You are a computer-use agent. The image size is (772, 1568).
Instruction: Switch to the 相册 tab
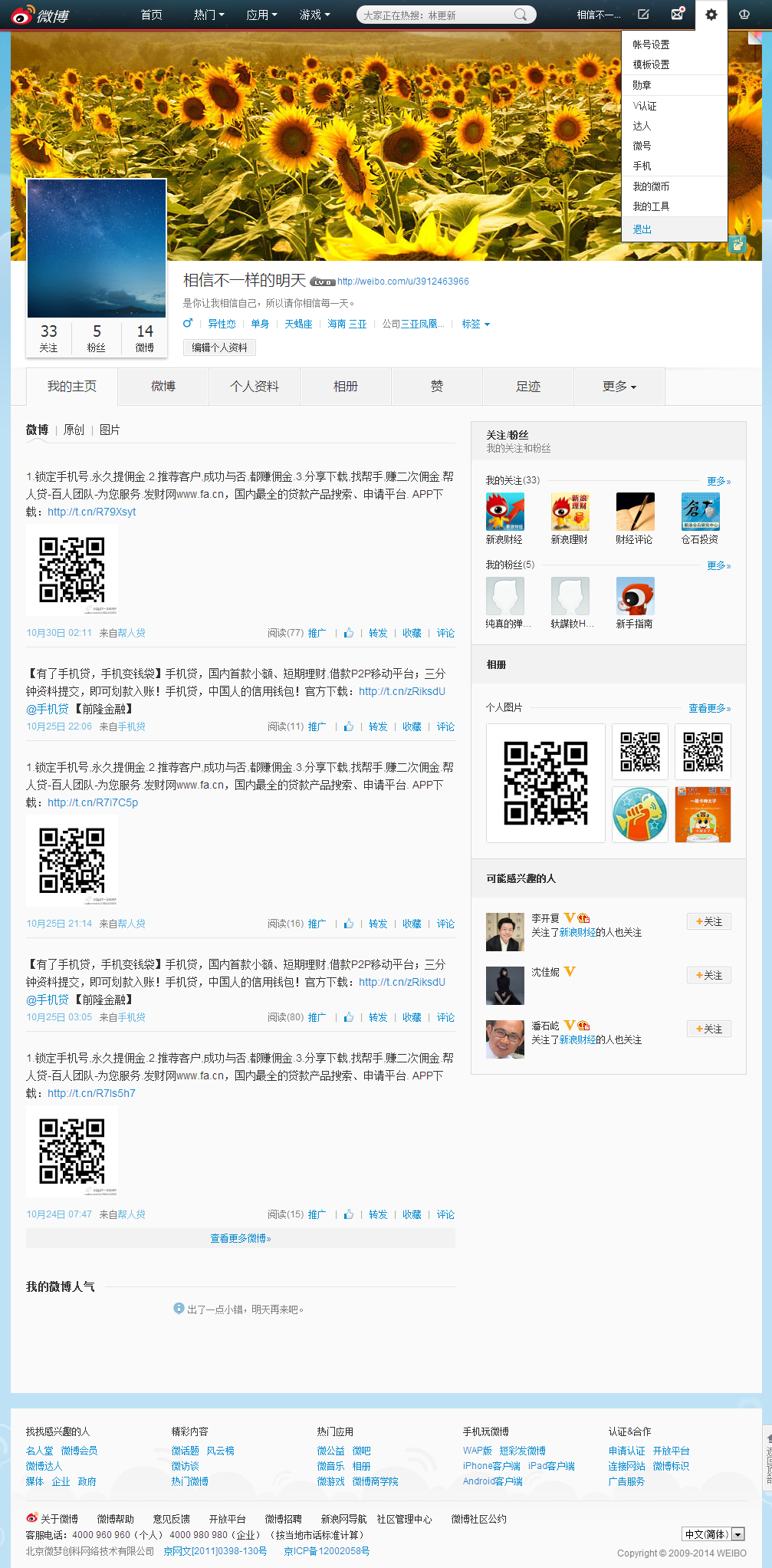pos(346,386)
